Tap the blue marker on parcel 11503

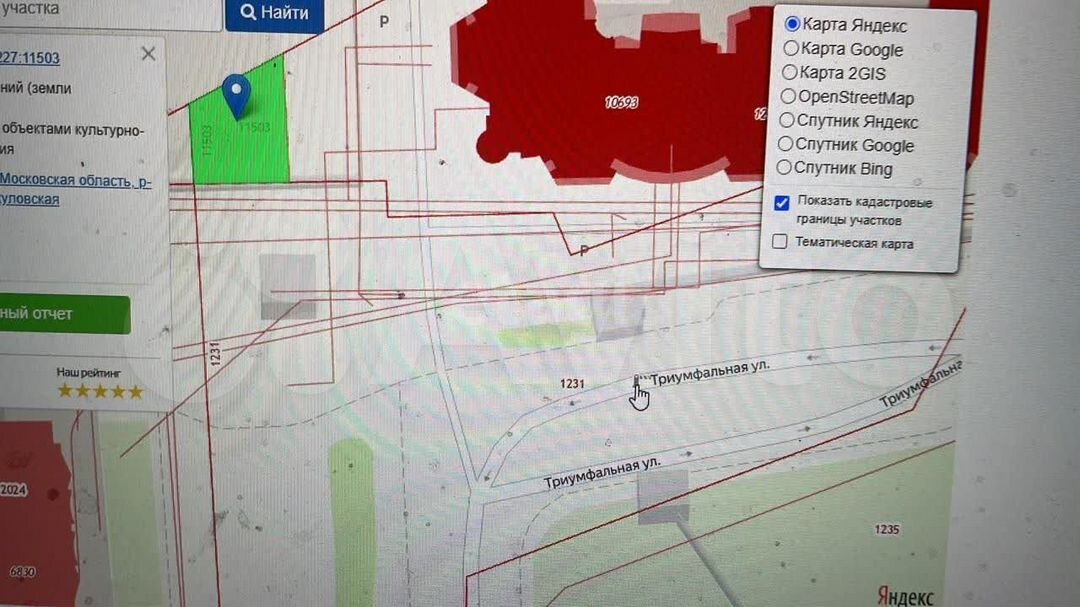[x=236, y=94]
